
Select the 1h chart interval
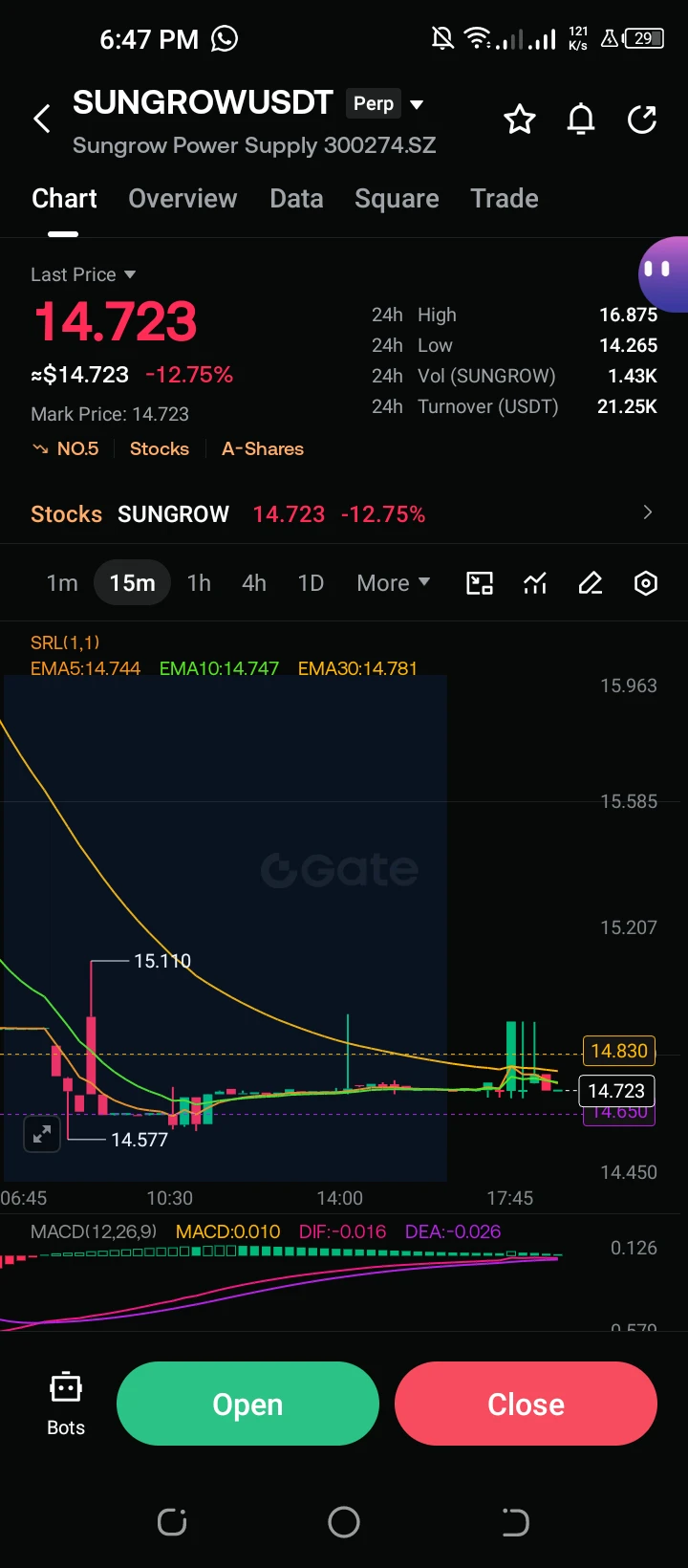[x=199, y=583]
